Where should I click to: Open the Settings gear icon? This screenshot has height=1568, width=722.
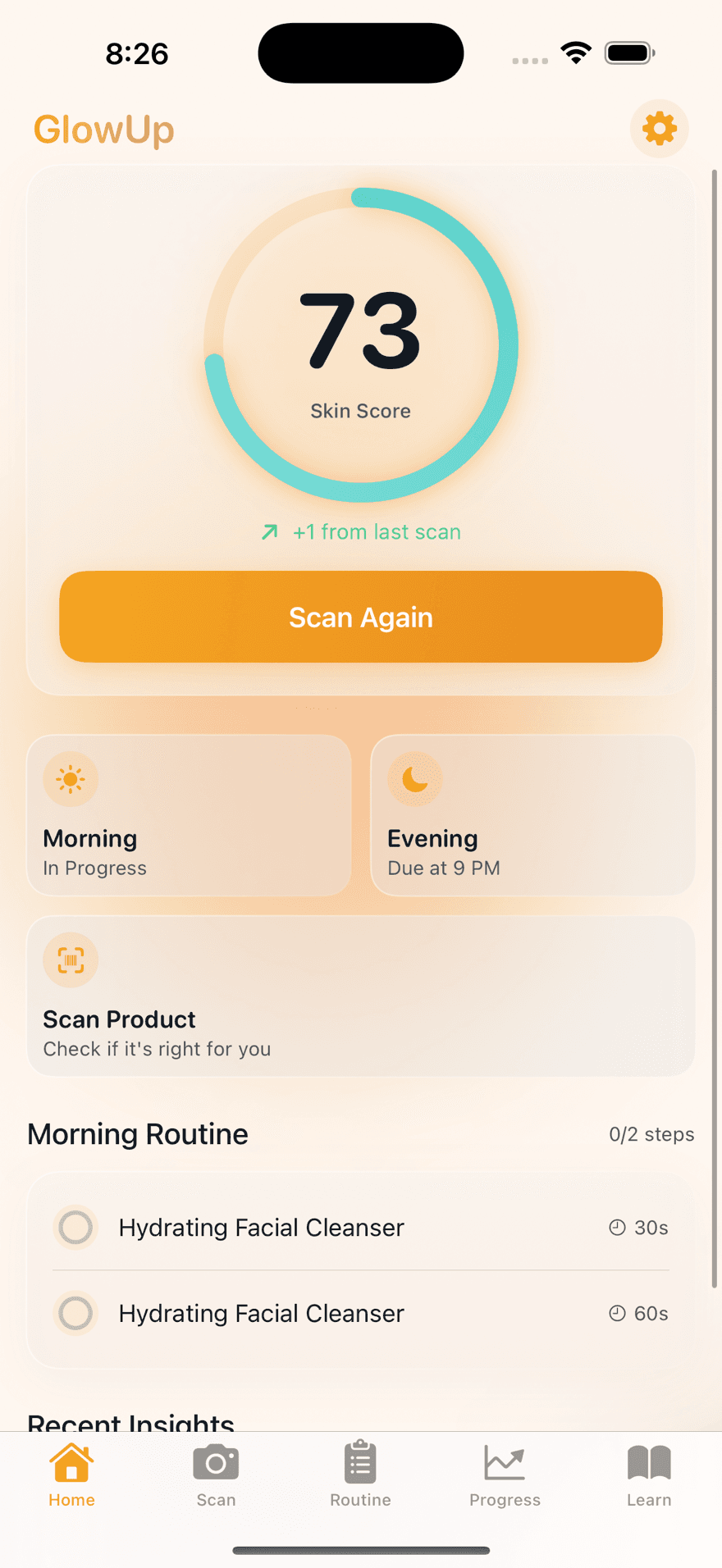point(659,129)
